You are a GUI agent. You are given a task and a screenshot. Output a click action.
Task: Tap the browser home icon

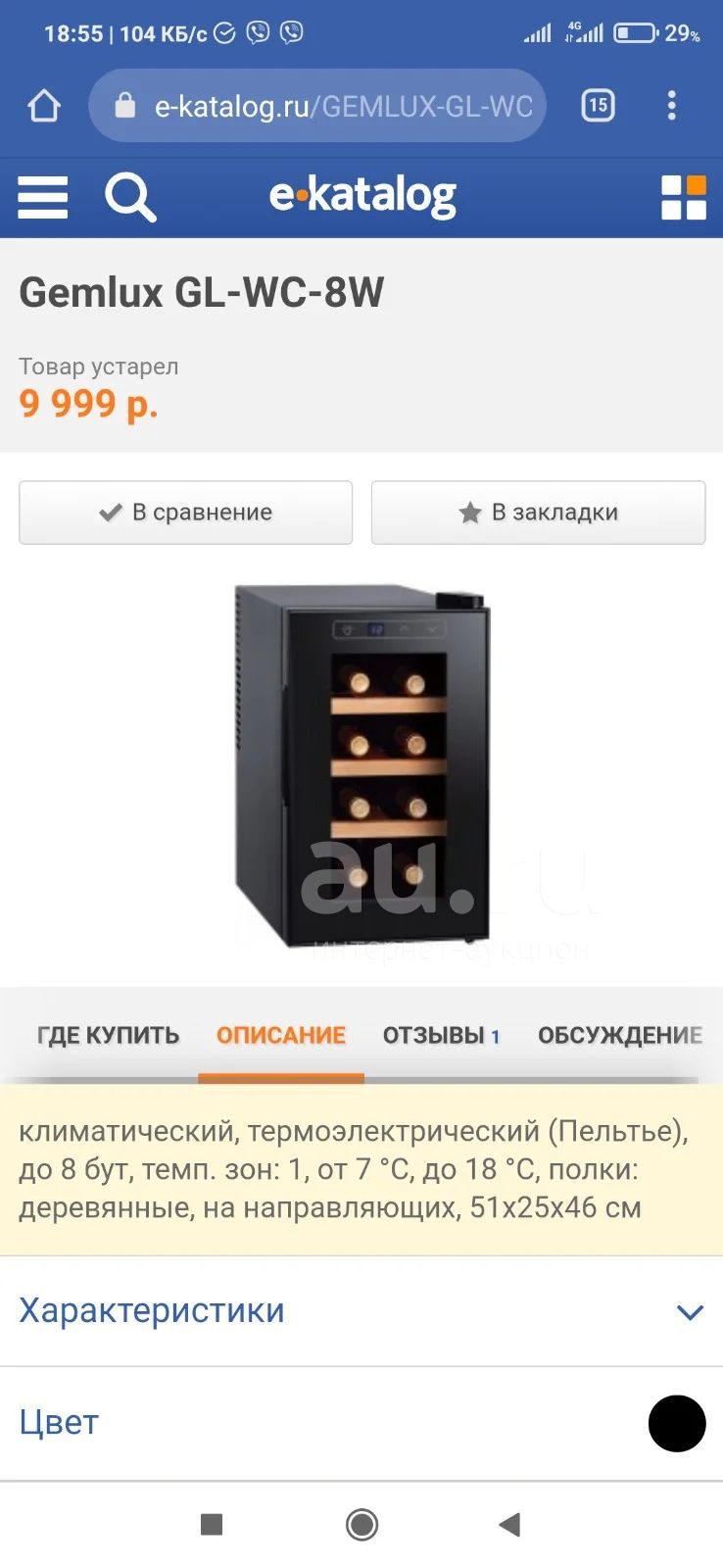[x=43, y=106]
